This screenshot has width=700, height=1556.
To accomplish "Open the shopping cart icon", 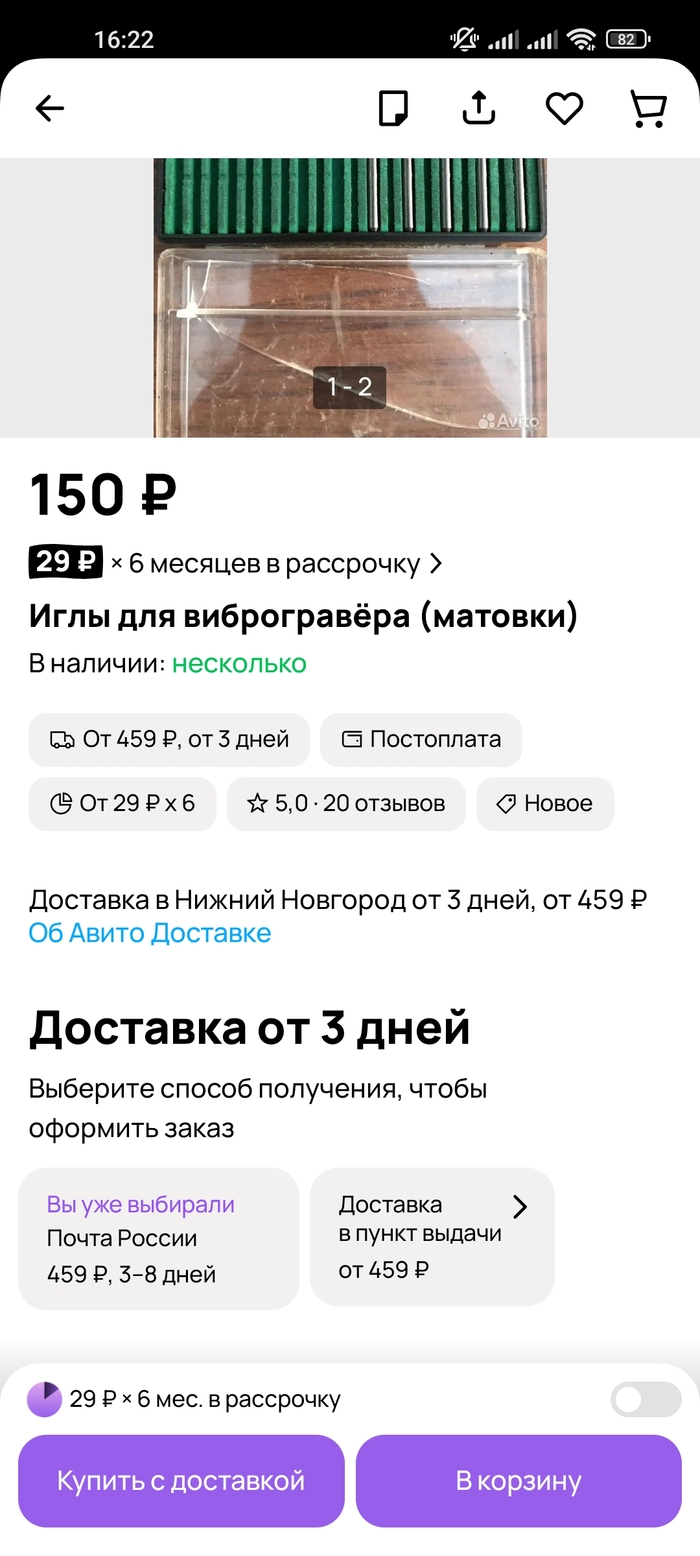I will (x=648, y=108).
